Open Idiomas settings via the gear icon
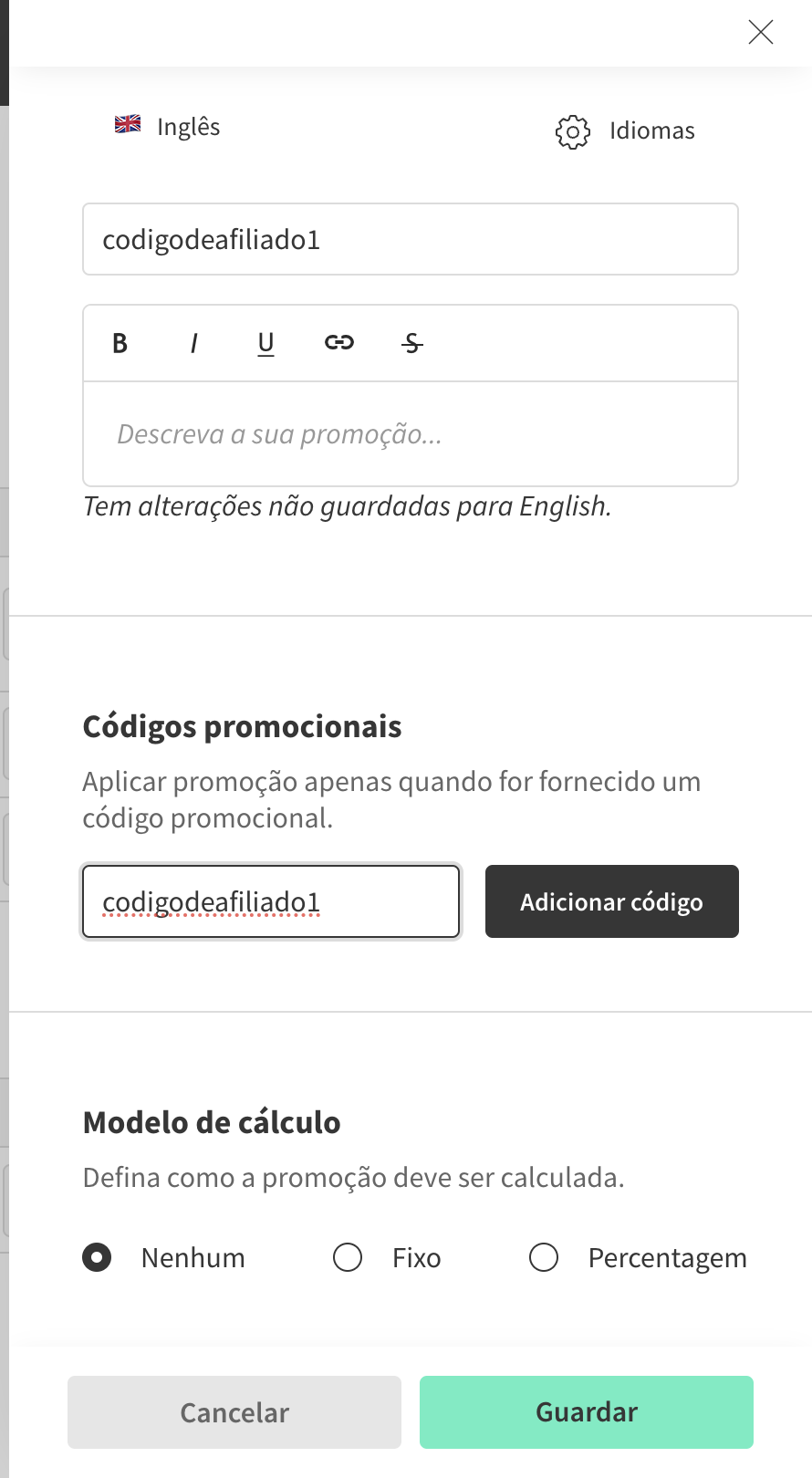Screen dimensions: 812x1478 click(571, 131)
